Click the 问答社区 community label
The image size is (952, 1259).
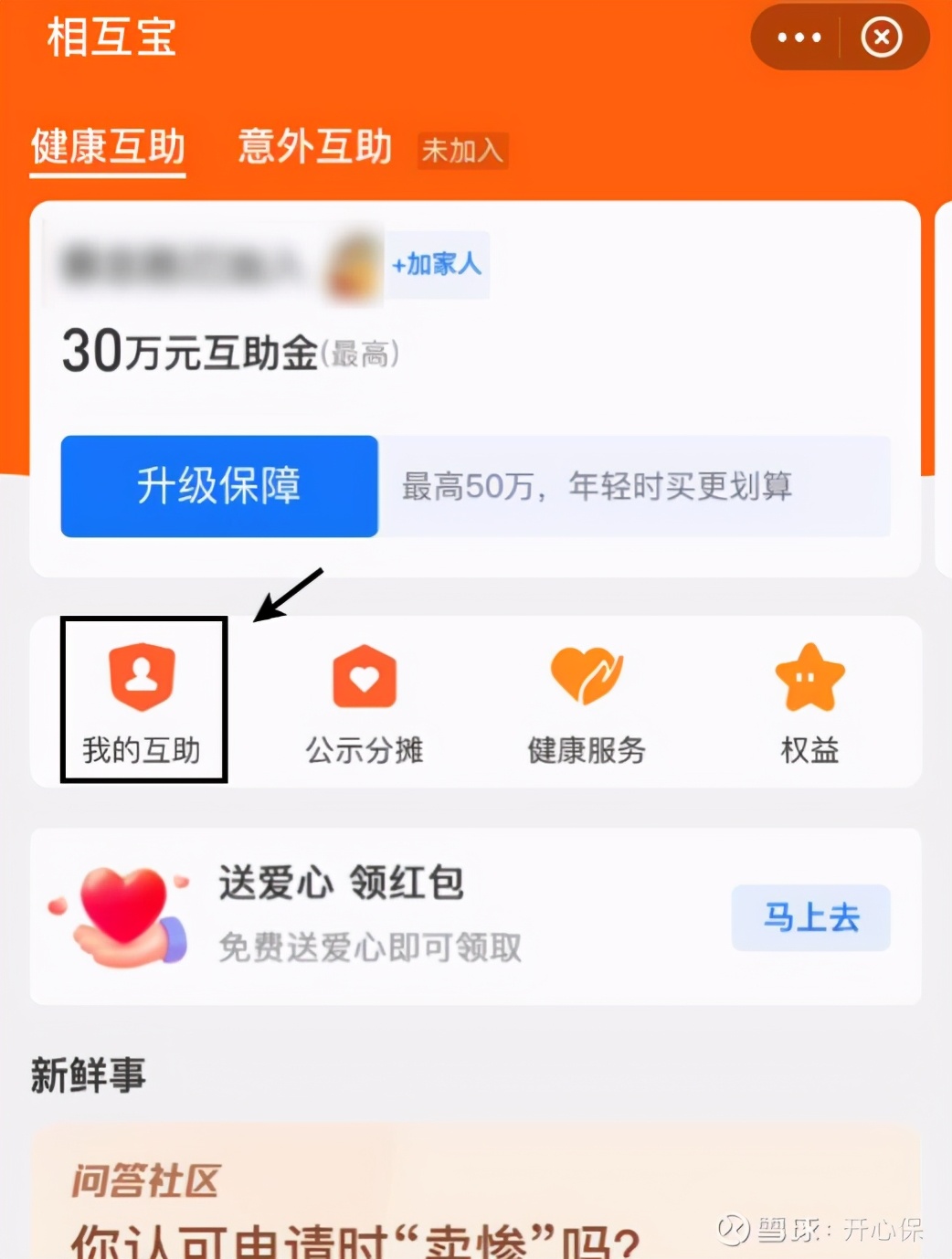(146, 1181)
